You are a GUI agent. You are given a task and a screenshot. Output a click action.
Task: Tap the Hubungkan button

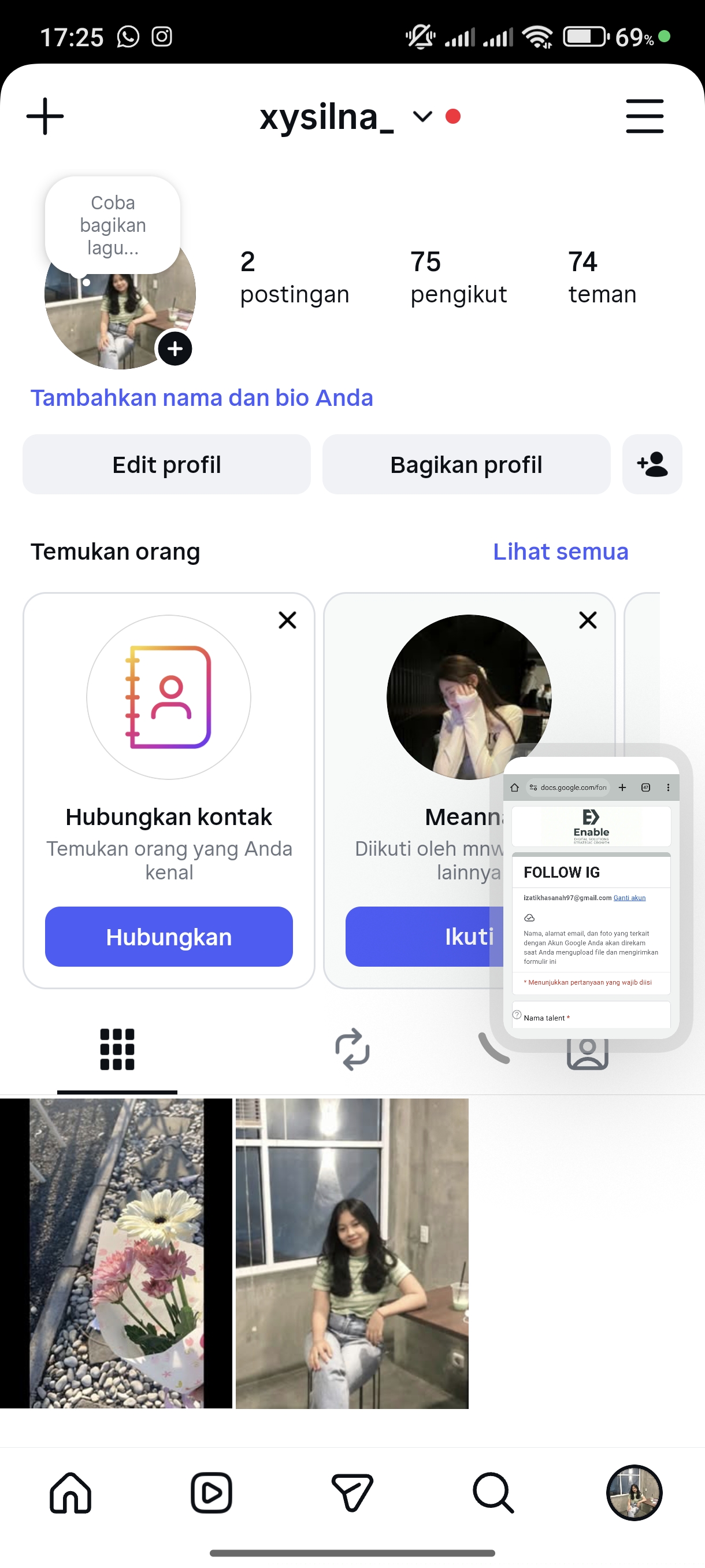(169, 937)
